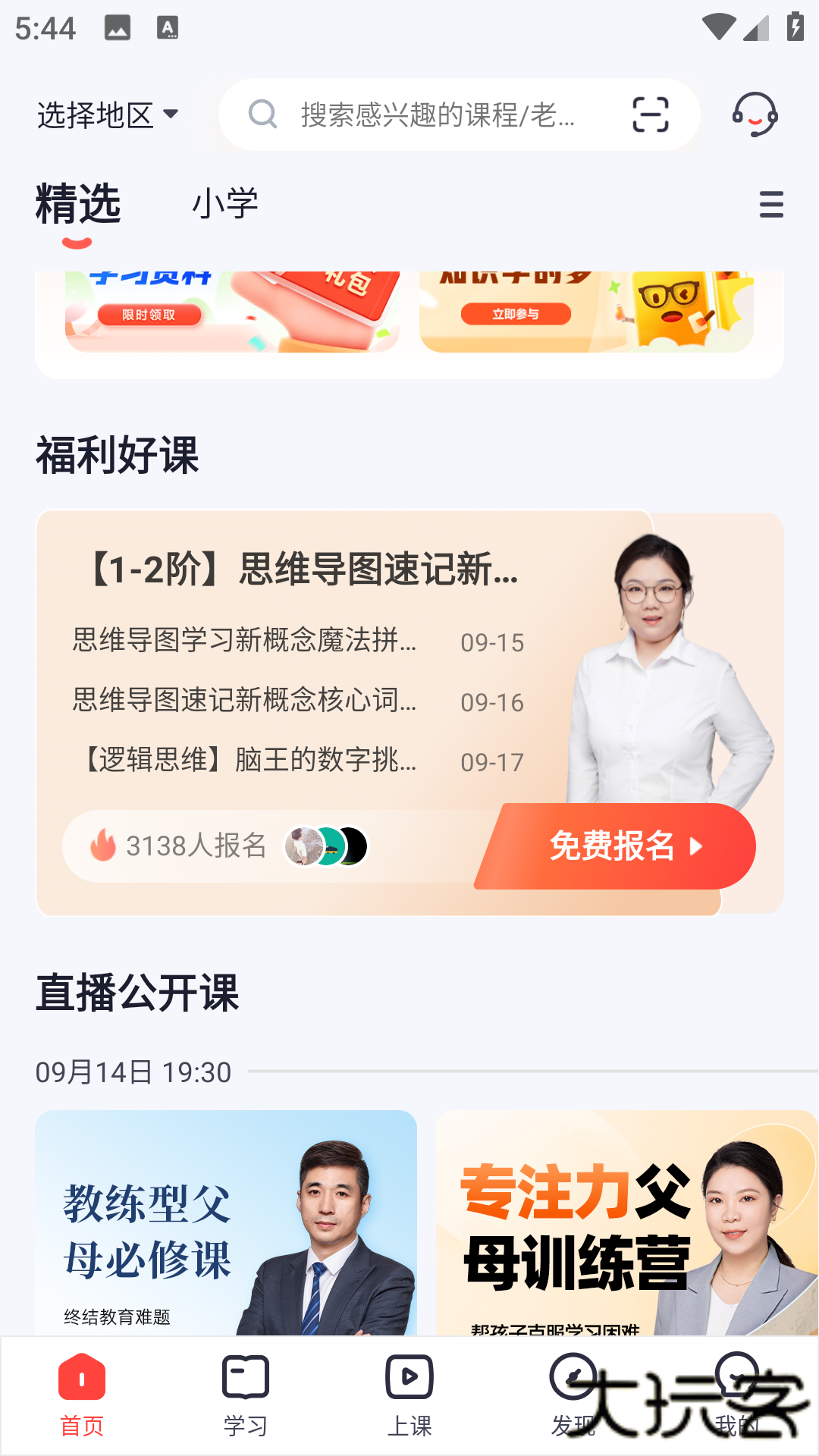Open the scan icon in search bar
The height and width of the screenshot is (1456, 819).
[x=650, y=115]
